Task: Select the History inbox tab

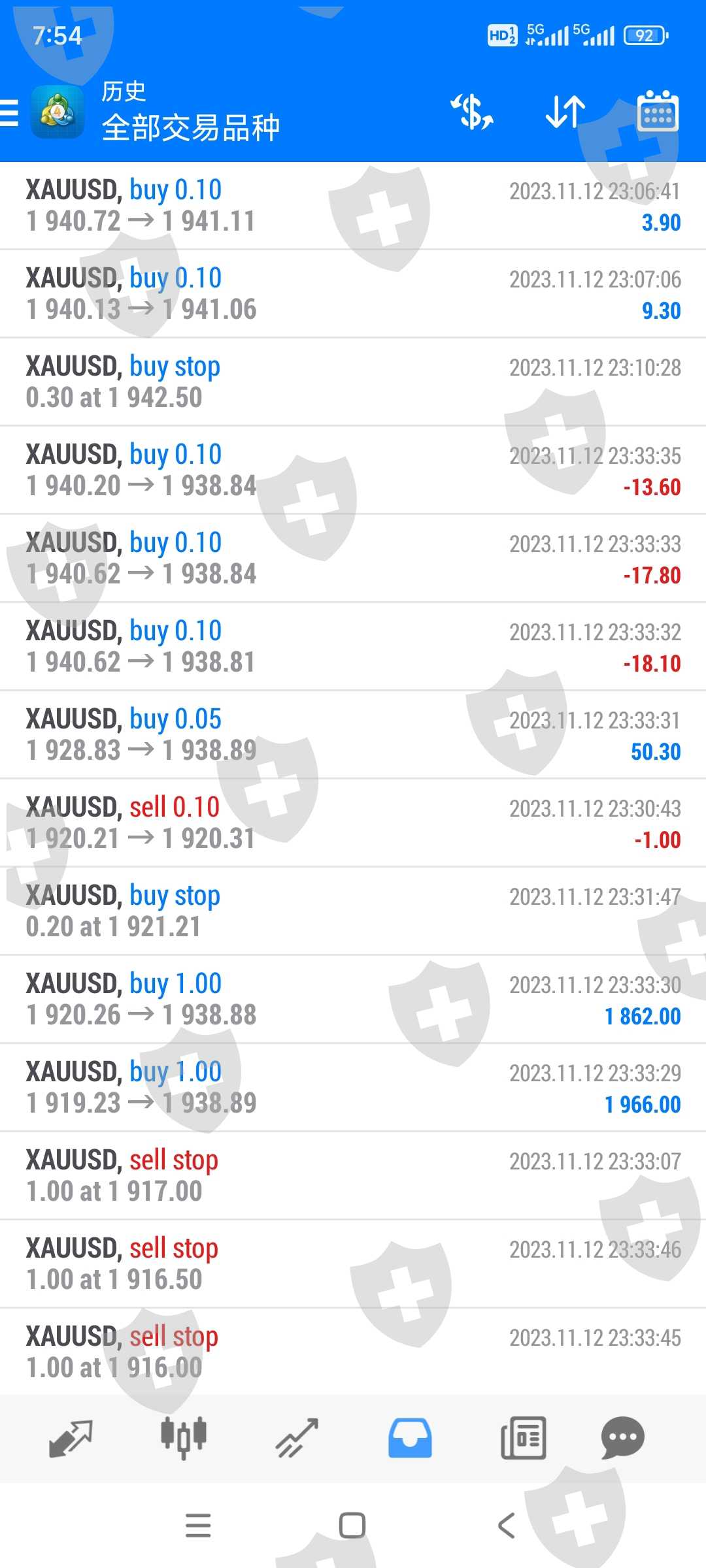Action: (410, 1438)
